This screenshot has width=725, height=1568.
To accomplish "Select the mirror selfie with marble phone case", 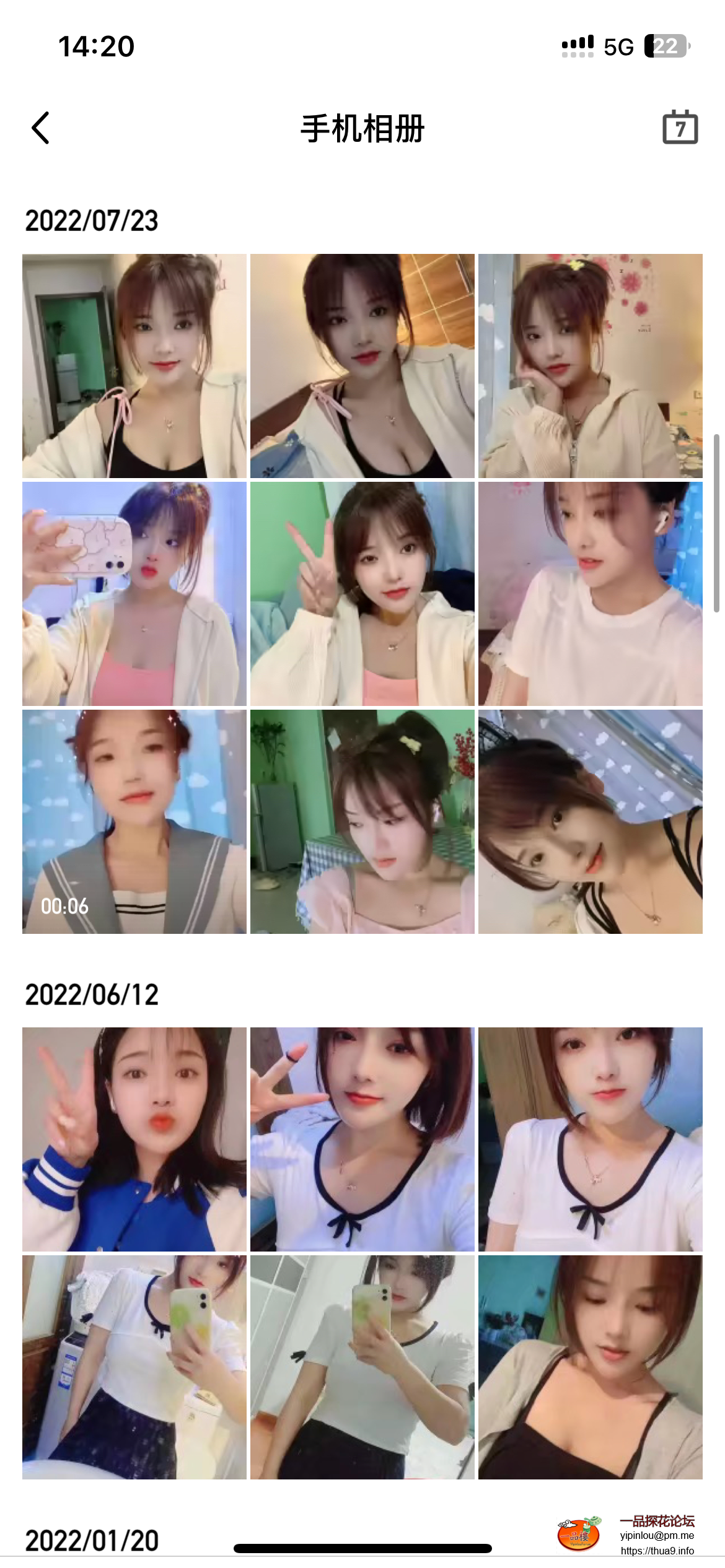I will pyautogui.click(x=134, y=593).
